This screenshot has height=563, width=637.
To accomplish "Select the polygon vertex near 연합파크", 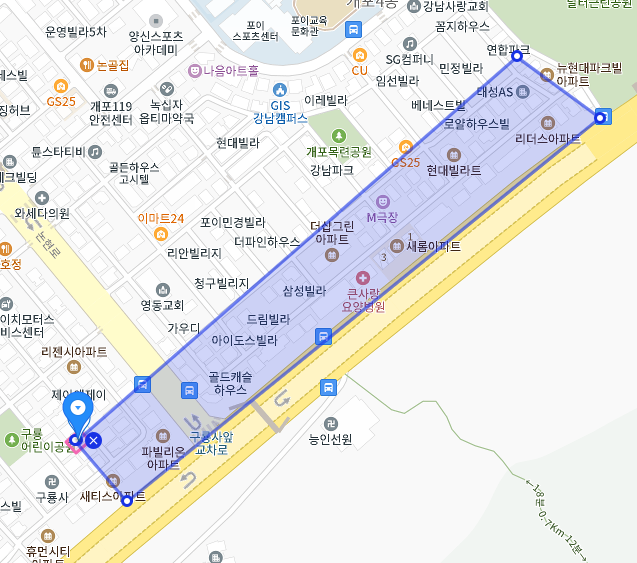I will click(x=517, y=58).
